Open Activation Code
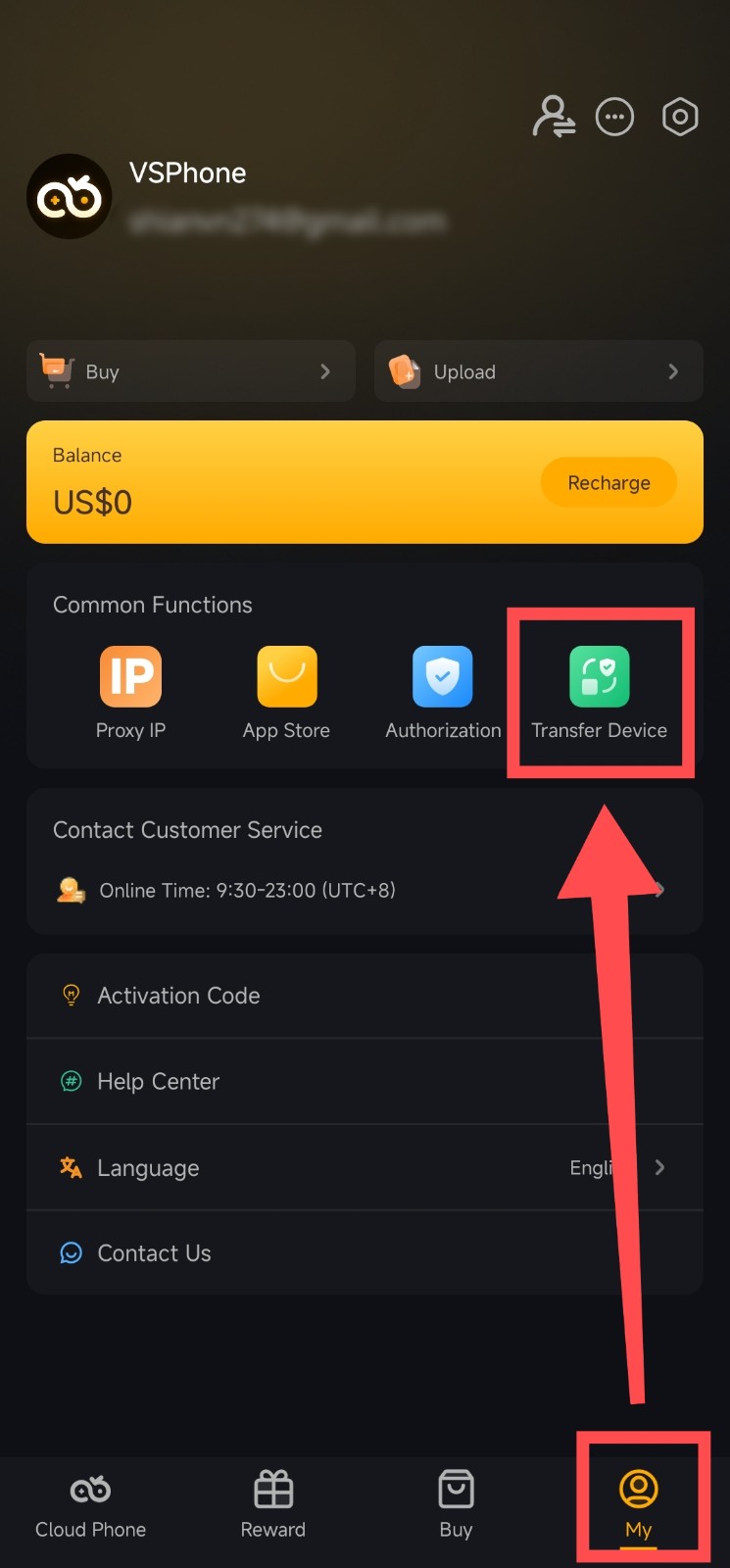730x1568 pixels. [x=365, y=996]
